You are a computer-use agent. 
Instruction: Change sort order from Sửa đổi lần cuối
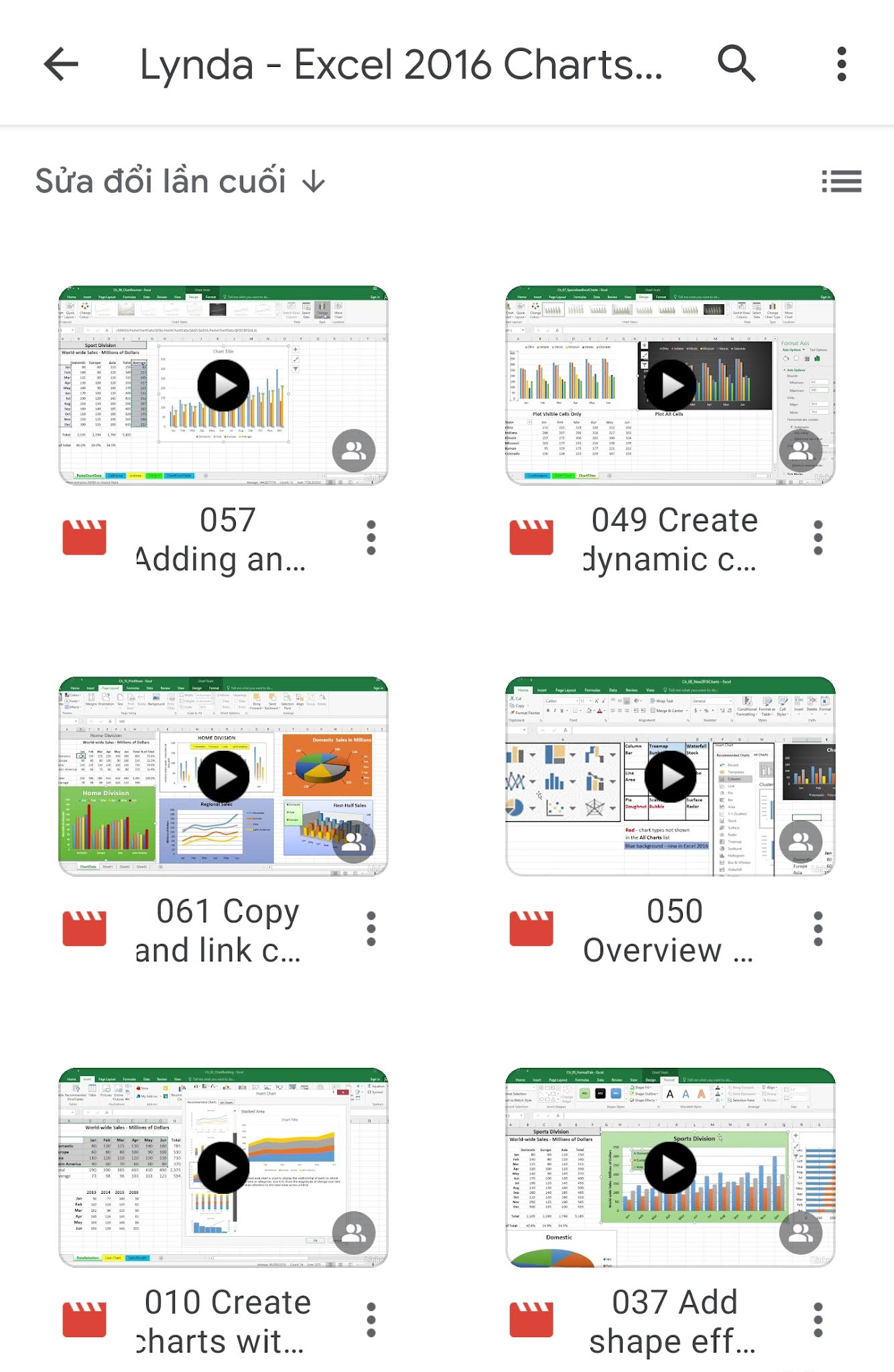[x=180, y=182]
